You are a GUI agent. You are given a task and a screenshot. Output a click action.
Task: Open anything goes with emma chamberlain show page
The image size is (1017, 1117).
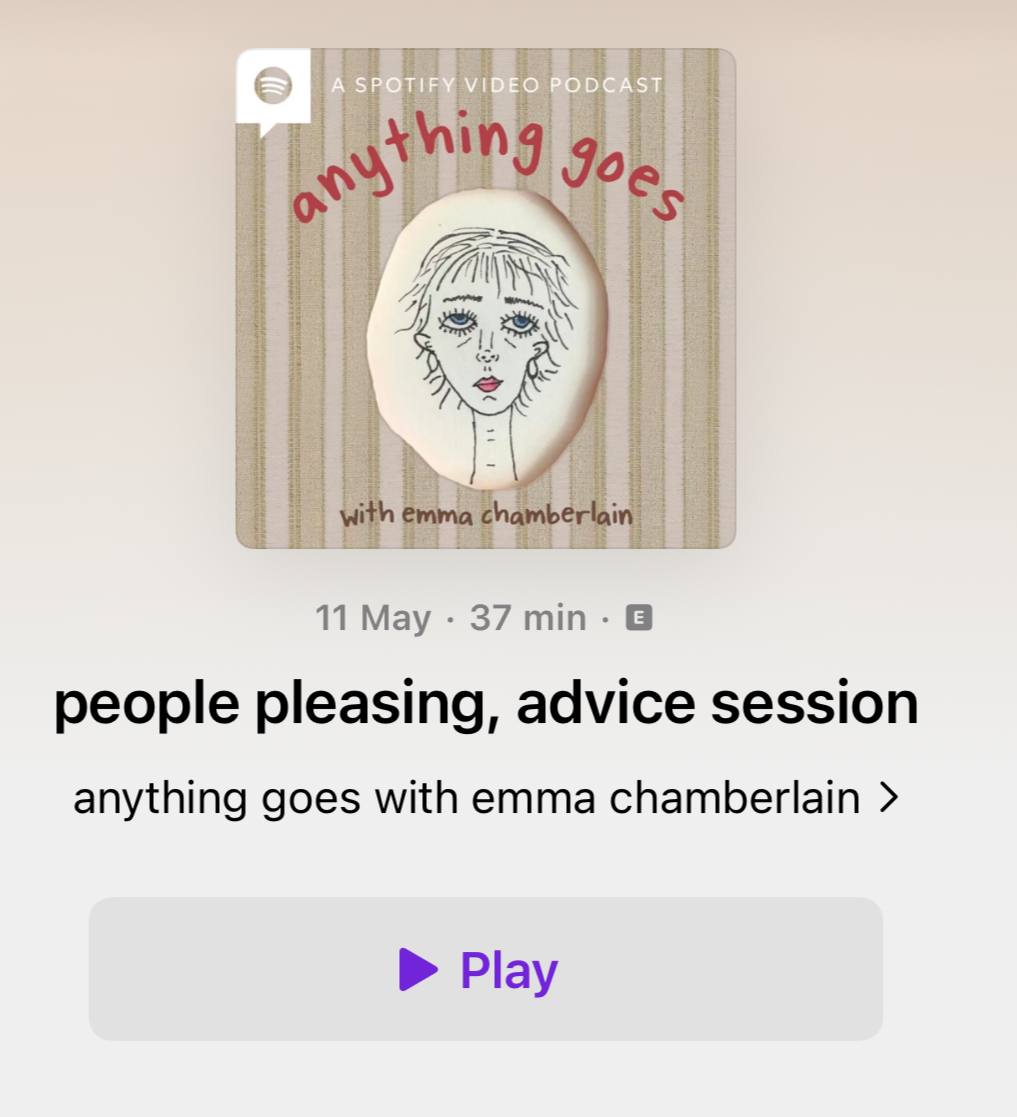tap(485, 798)
